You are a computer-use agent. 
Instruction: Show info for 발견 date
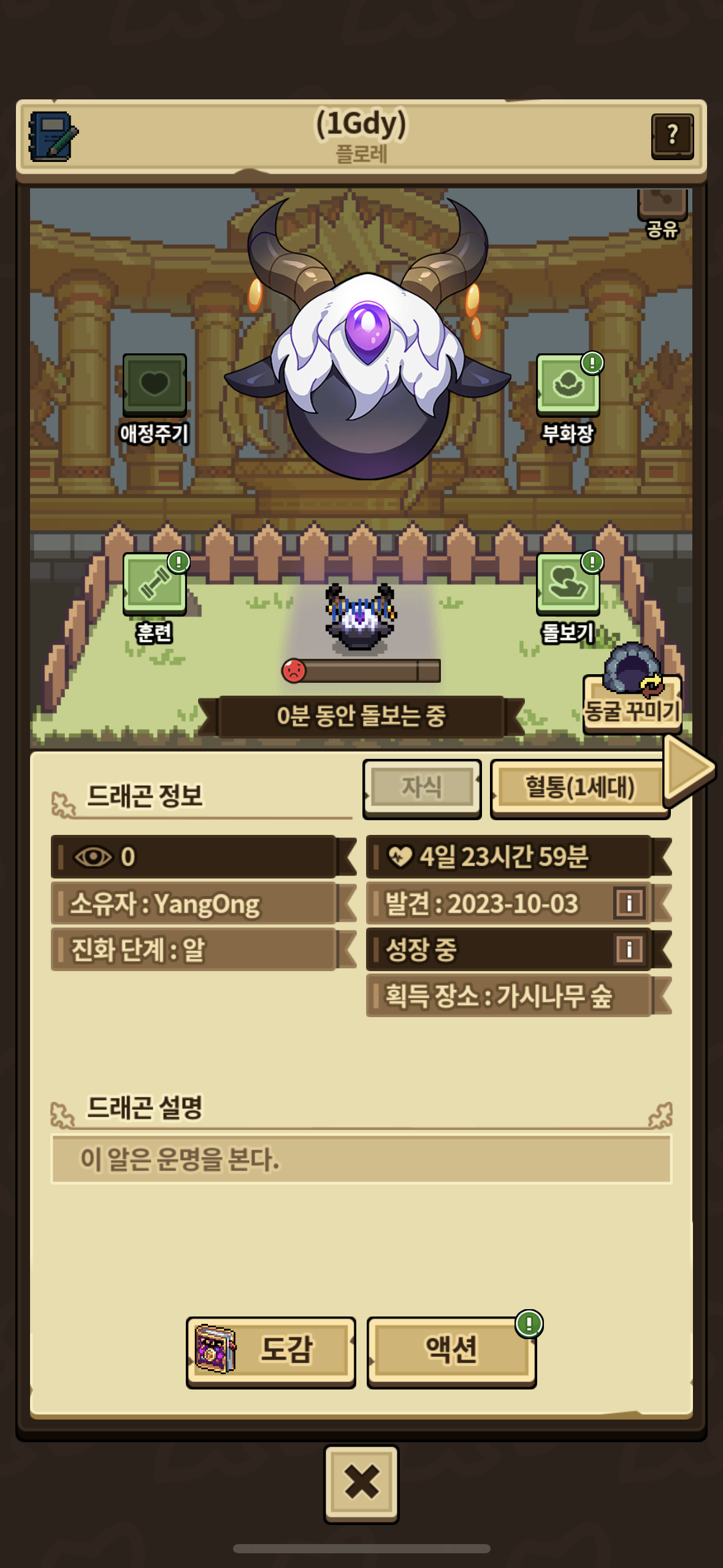coord(629,903)
